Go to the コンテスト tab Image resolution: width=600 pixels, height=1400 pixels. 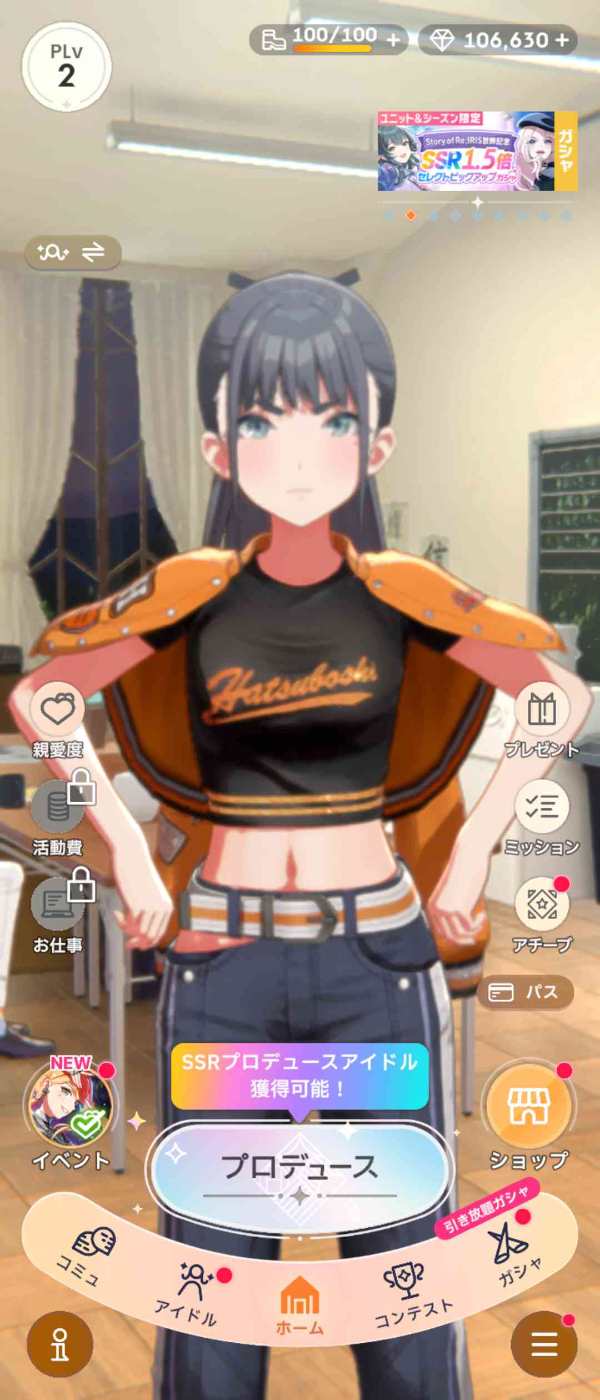coord(411,1294)
